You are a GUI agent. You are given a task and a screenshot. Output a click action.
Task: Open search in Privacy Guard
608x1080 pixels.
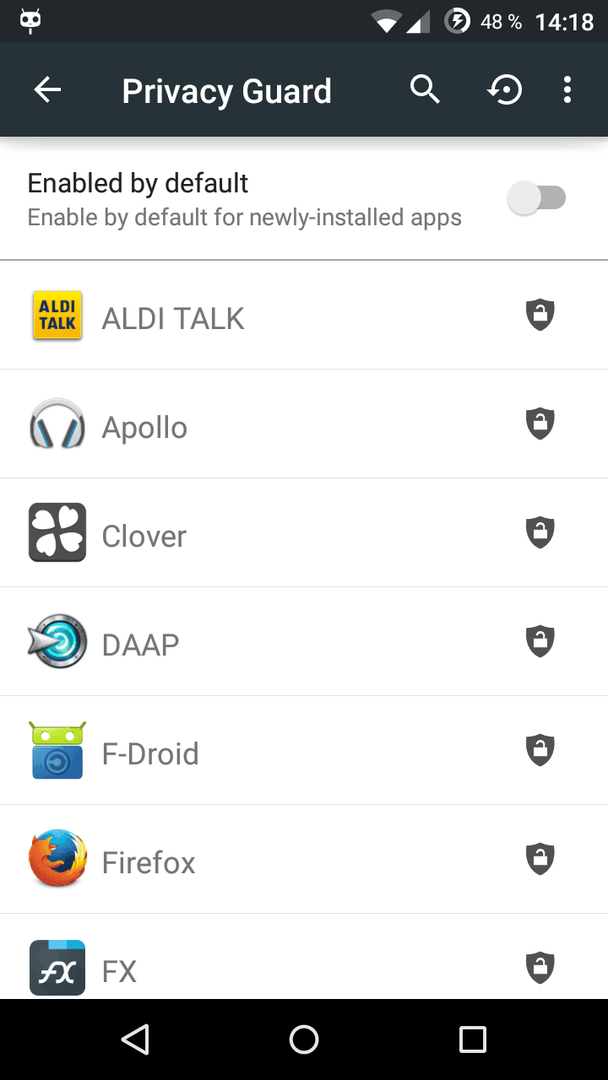click(425, 90)
